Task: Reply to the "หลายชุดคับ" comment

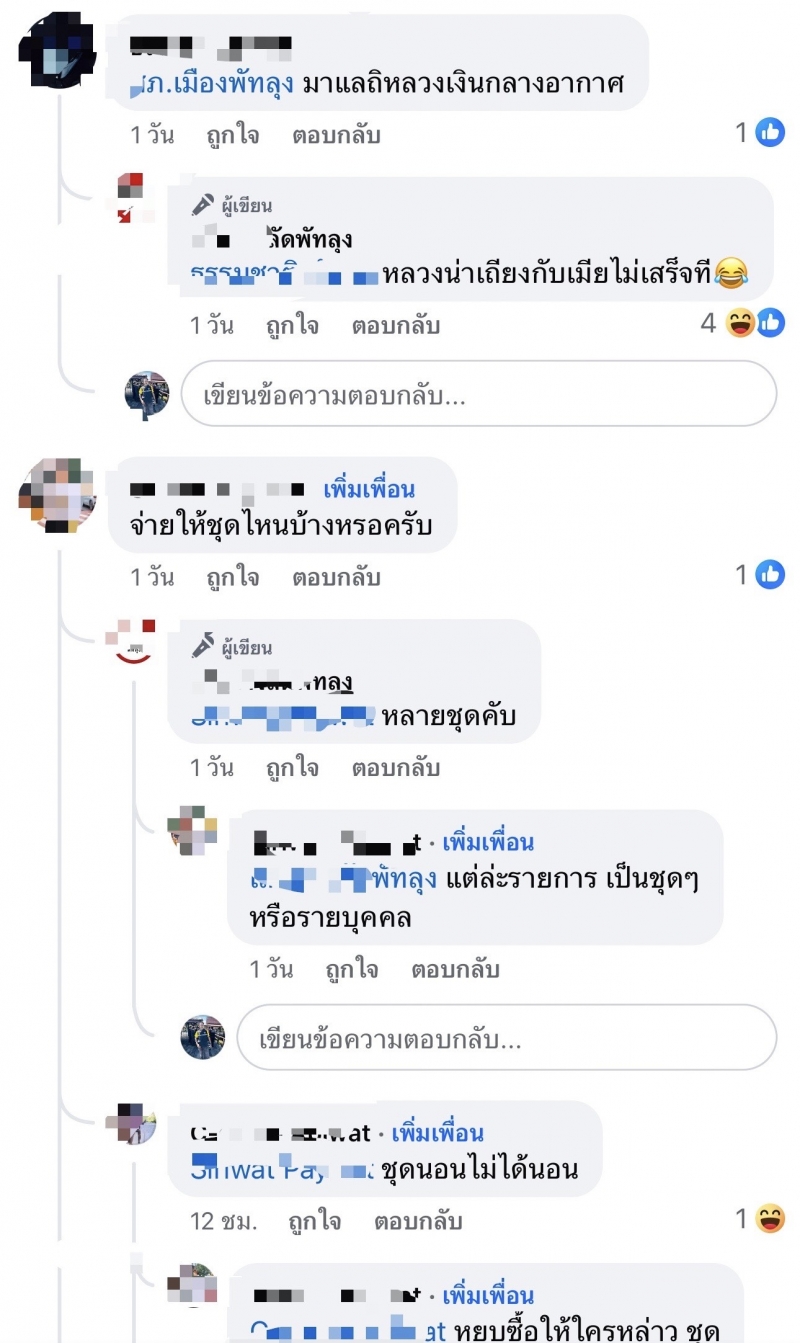Action: 396,768
